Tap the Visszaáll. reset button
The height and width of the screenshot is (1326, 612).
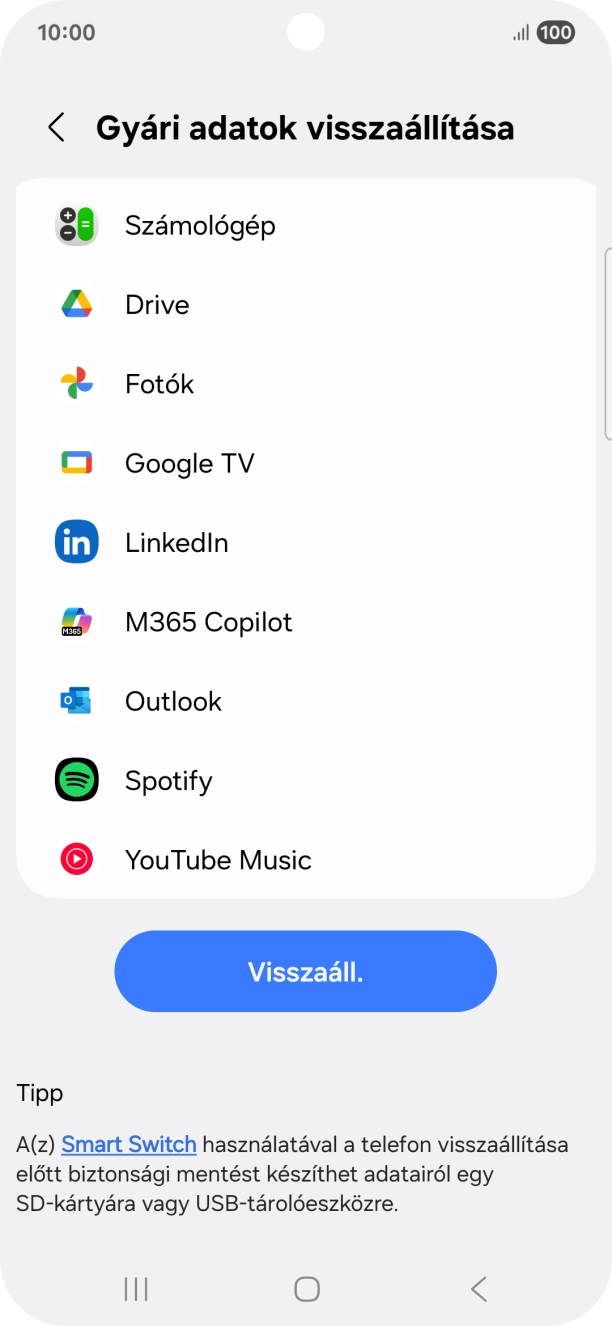[305, 972]
